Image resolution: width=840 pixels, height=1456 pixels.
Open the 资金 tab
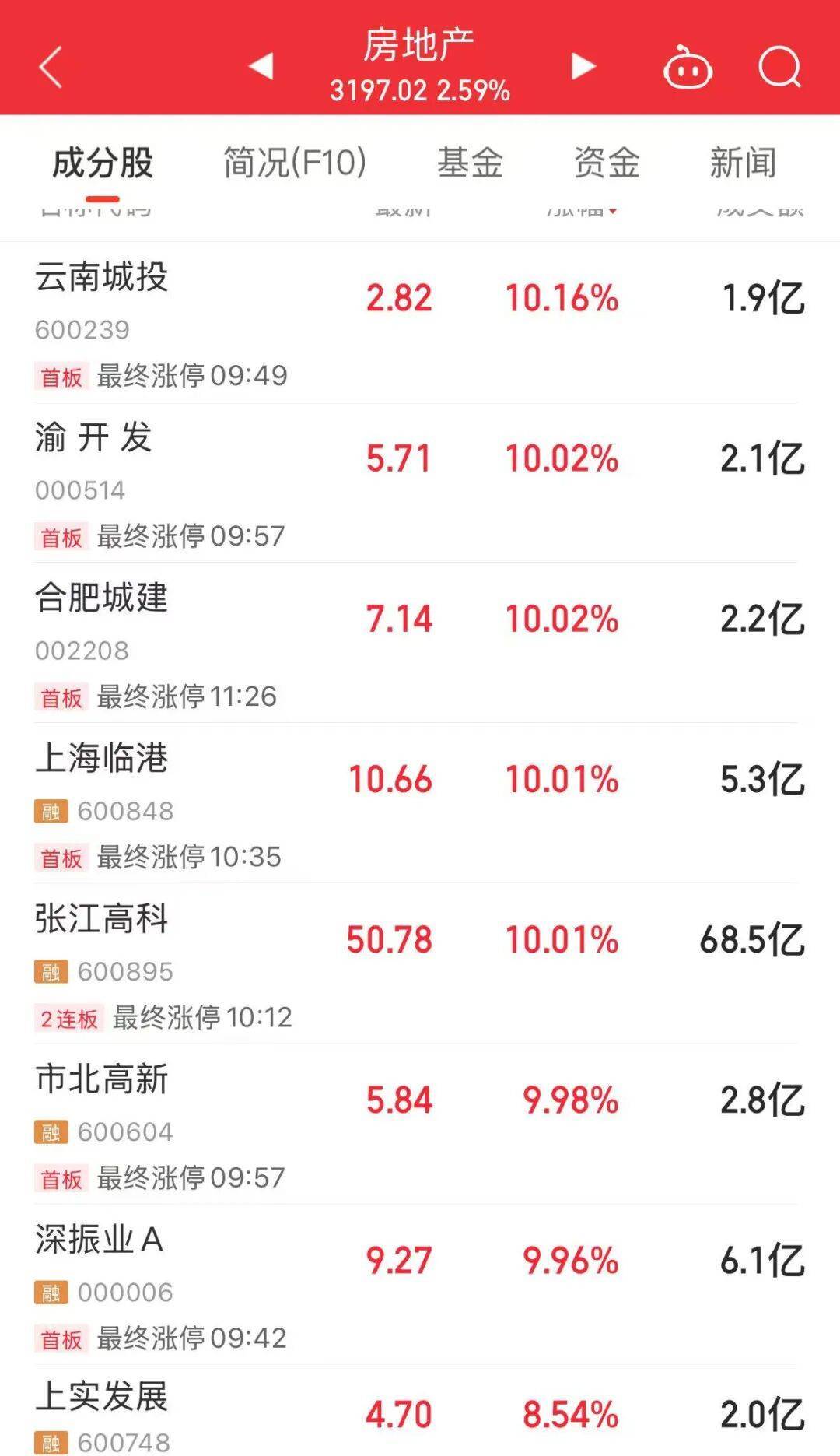pyautogui.click(x=607, y=163)
